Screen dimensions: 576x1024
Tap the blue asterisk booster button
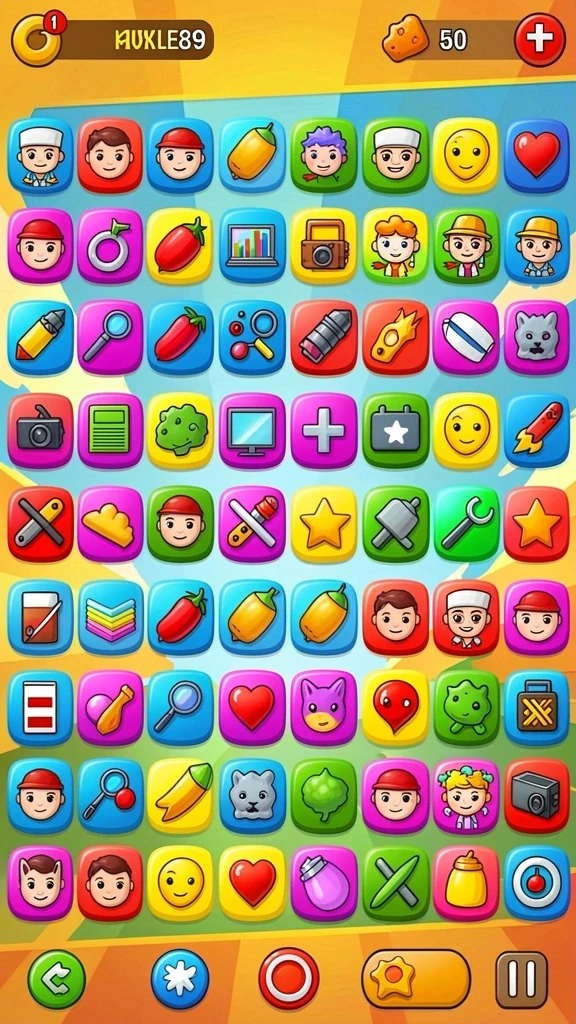[180, 979]
